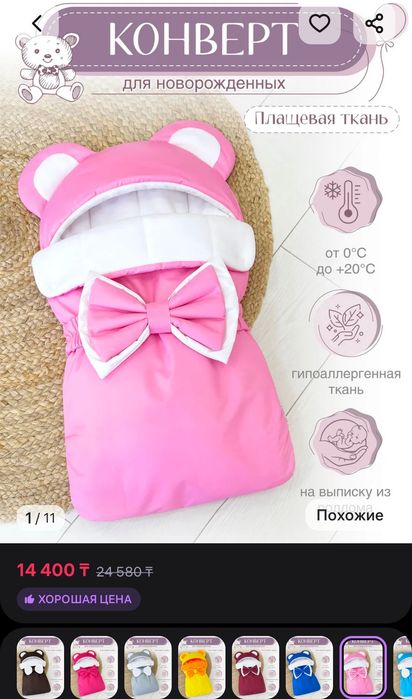This screenshot has width=412, height=699.
Task: Pick the blue color variant thumbnail
Action: pyautogui.click(x=309, y=666)
